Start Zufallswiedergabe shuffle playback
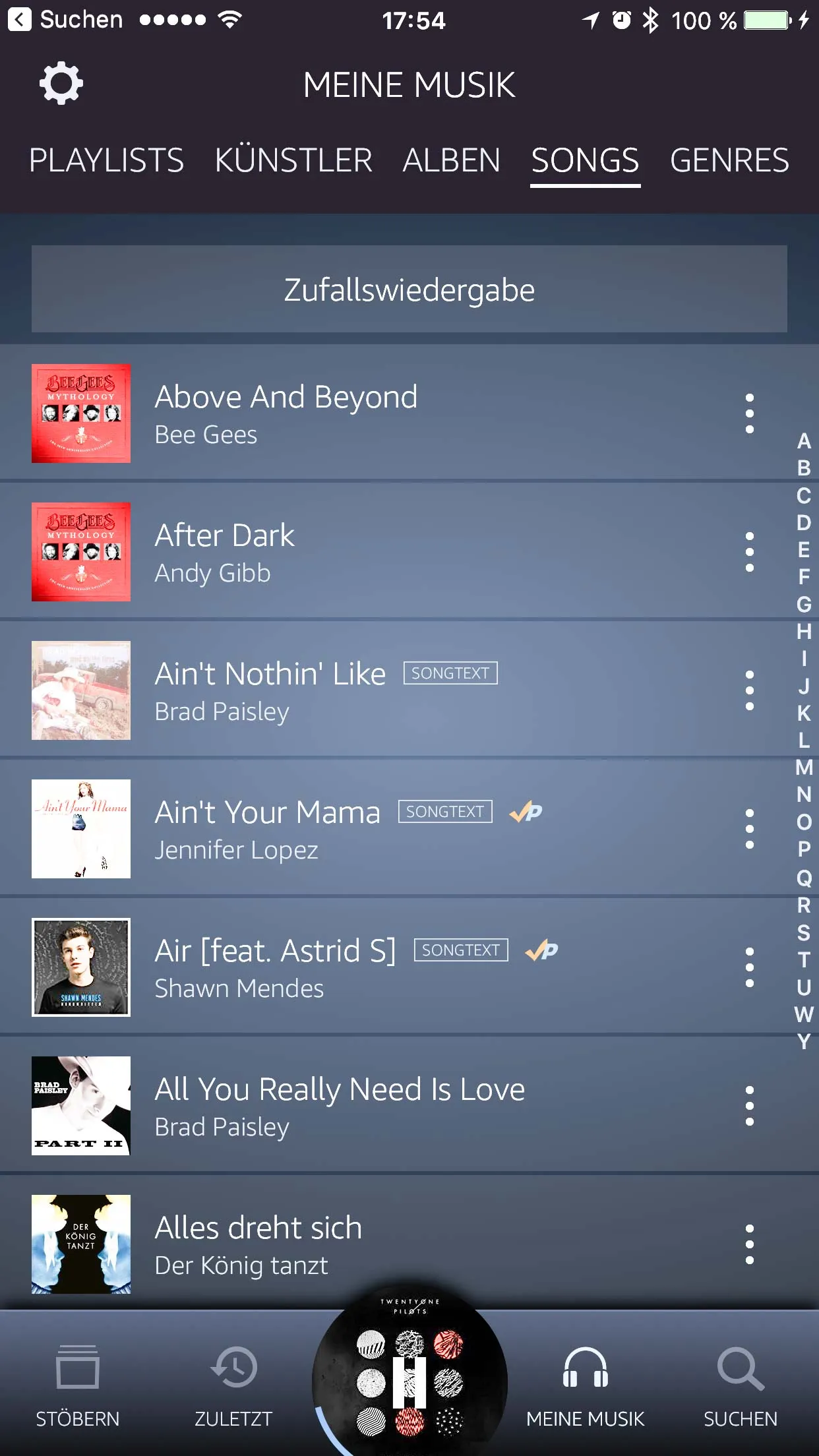819x1456 pixels. click(x=409, y=289)
